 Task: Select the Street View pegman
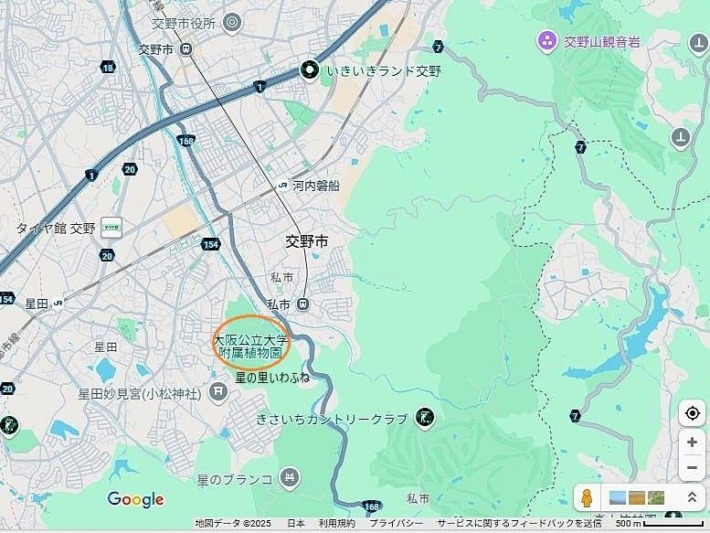coord(587,498)
